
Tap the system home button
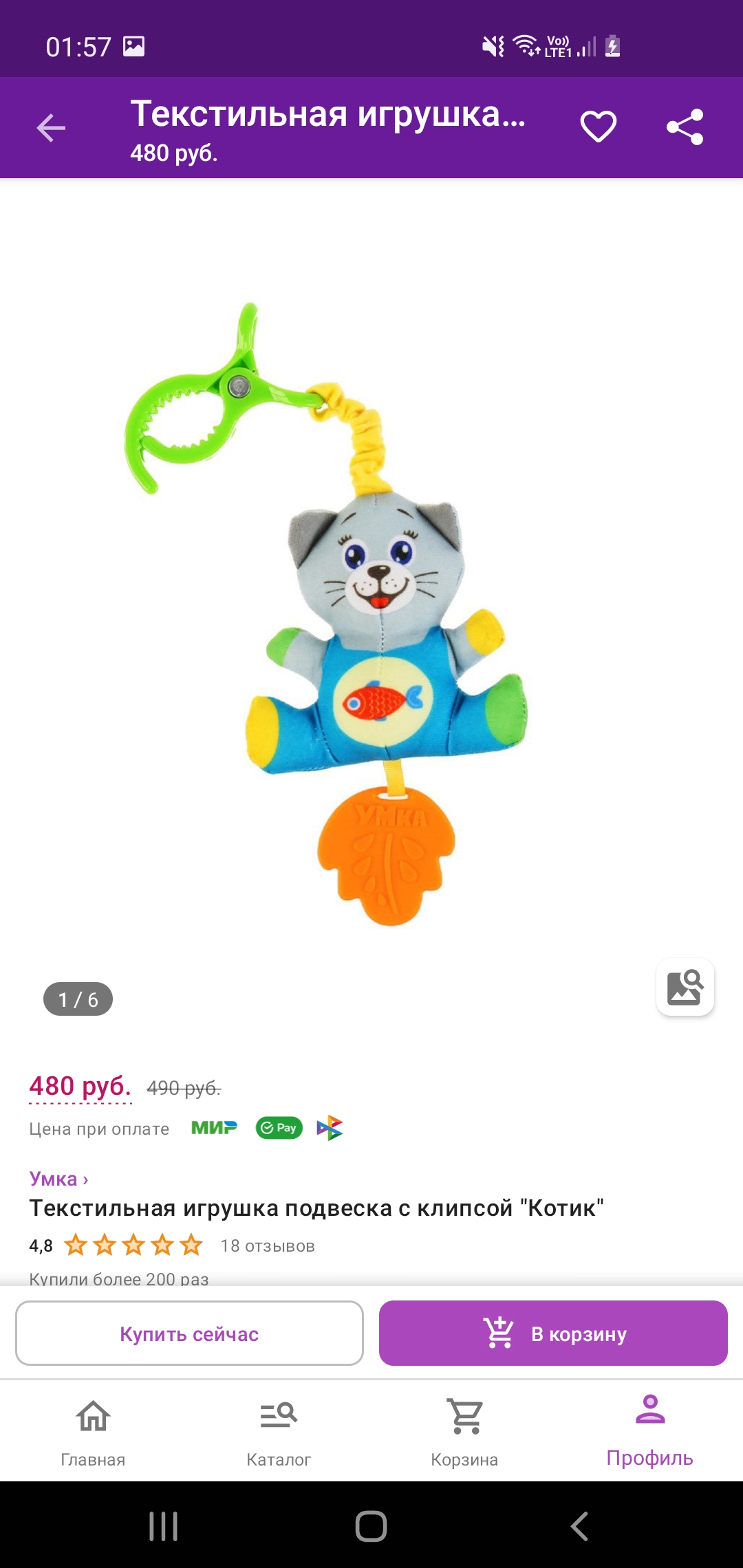point(371,1526)
